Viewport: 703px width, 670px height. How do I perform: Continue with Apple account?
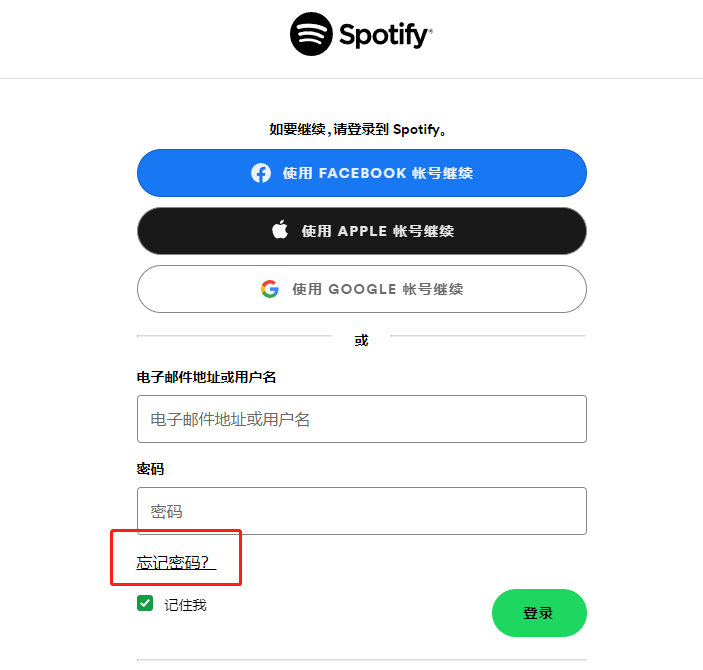361,231
